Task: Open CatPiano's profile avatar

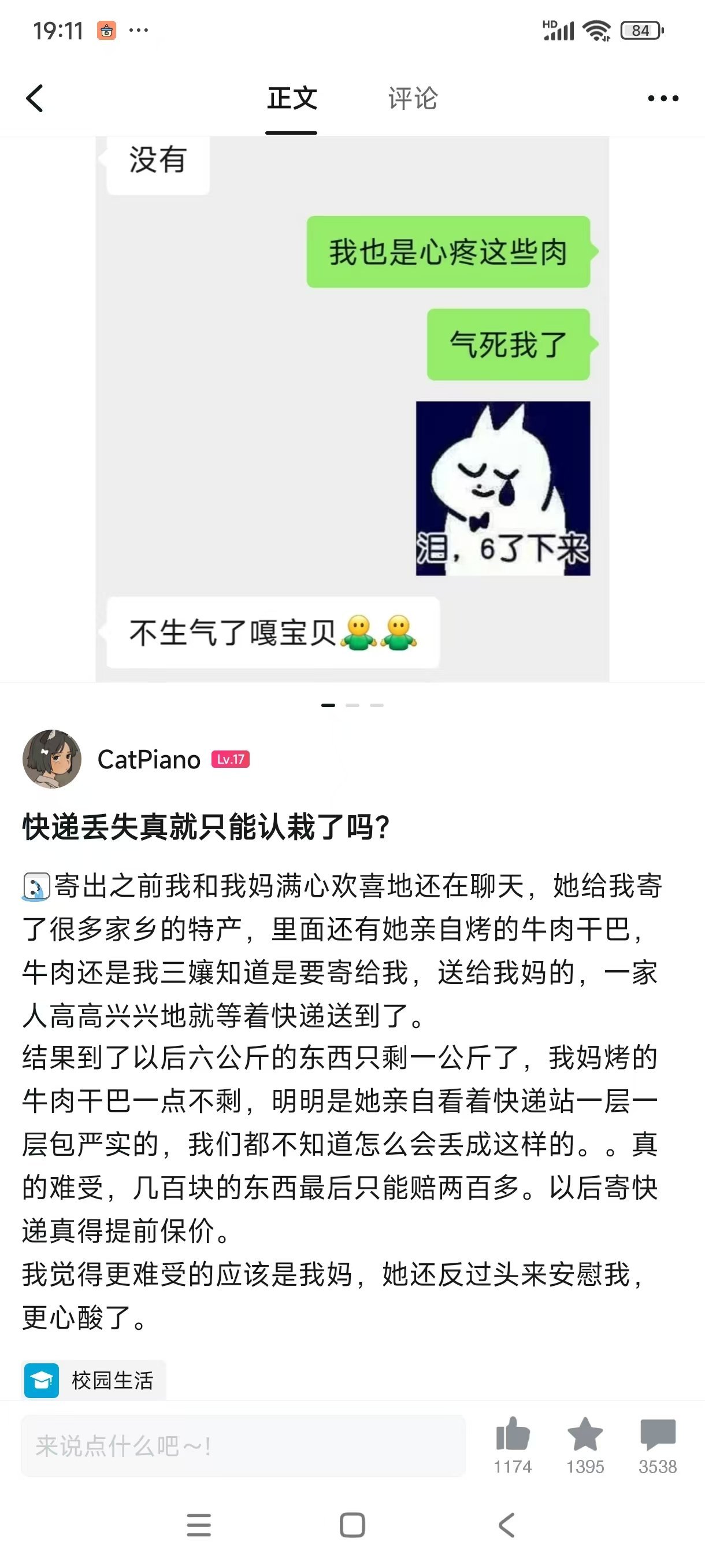Action: pos(51,759)
